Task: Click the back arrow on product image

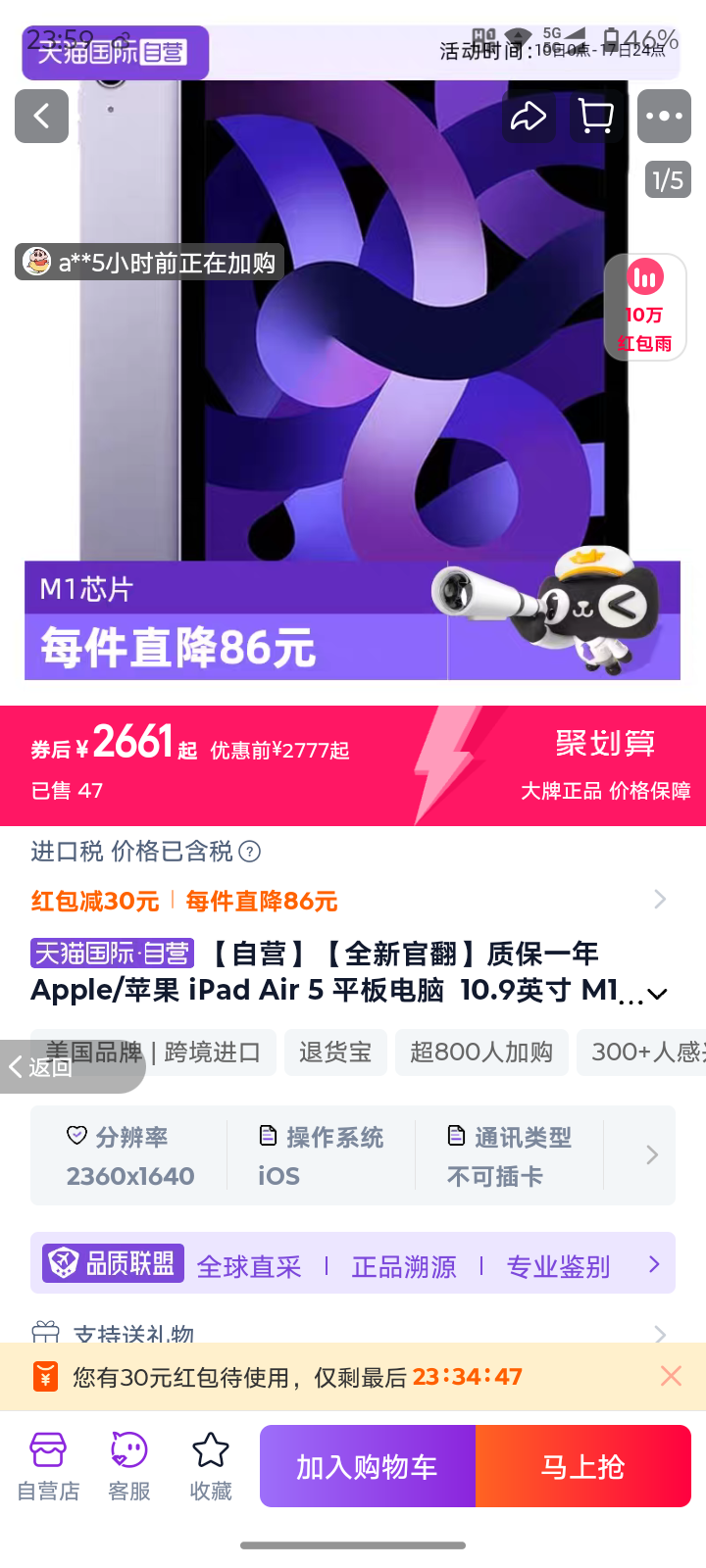Action: point(40,116)
